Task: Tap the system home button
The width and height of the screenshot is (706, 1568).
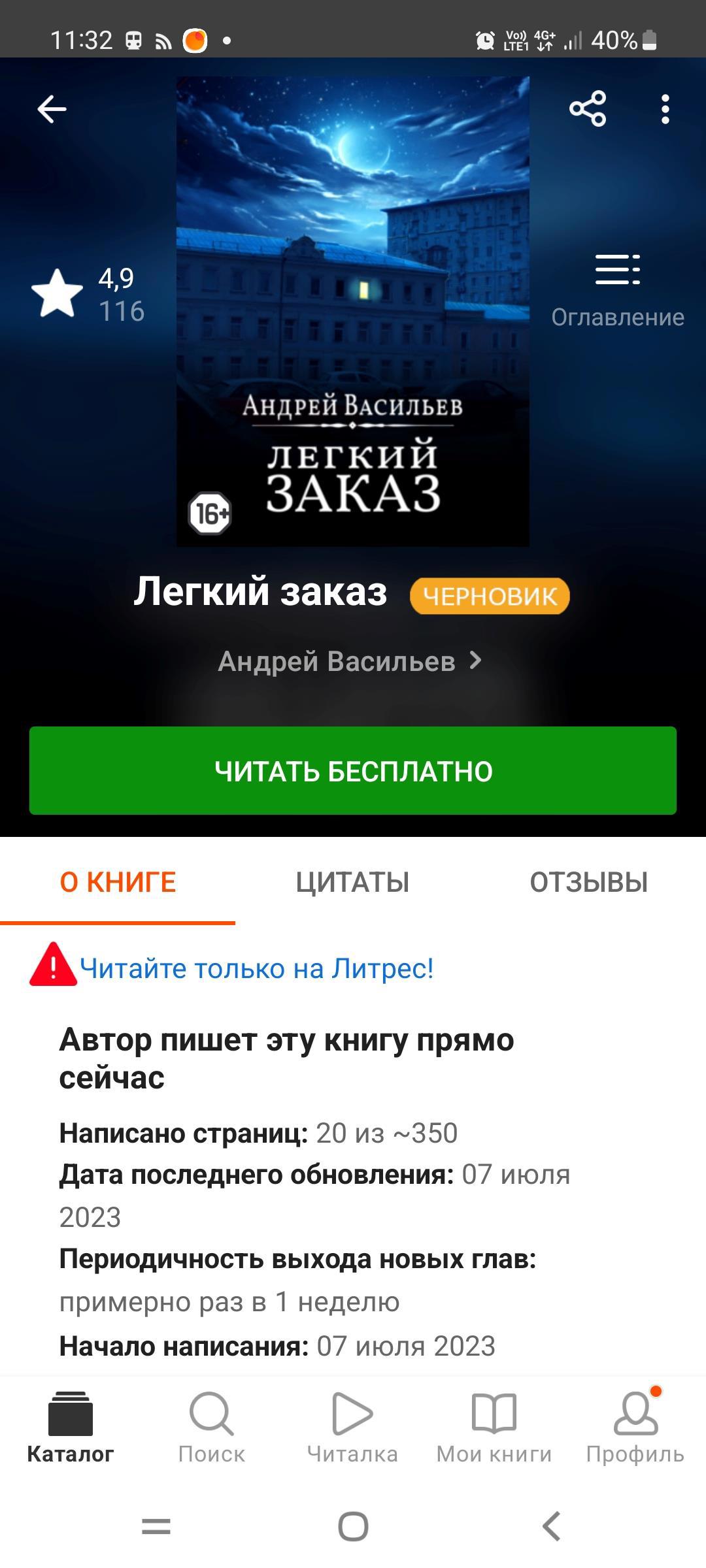Action: [x=353, y=1526]
